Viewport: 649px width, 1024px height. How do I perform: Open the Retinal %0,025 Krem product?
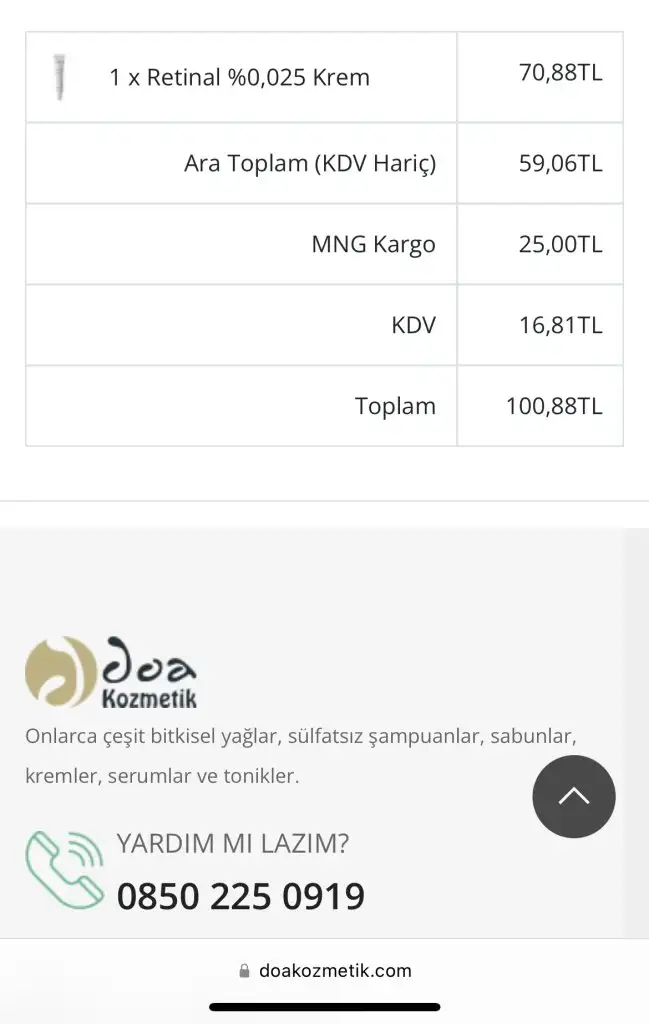pyautogui.click(x=239, y=77)
